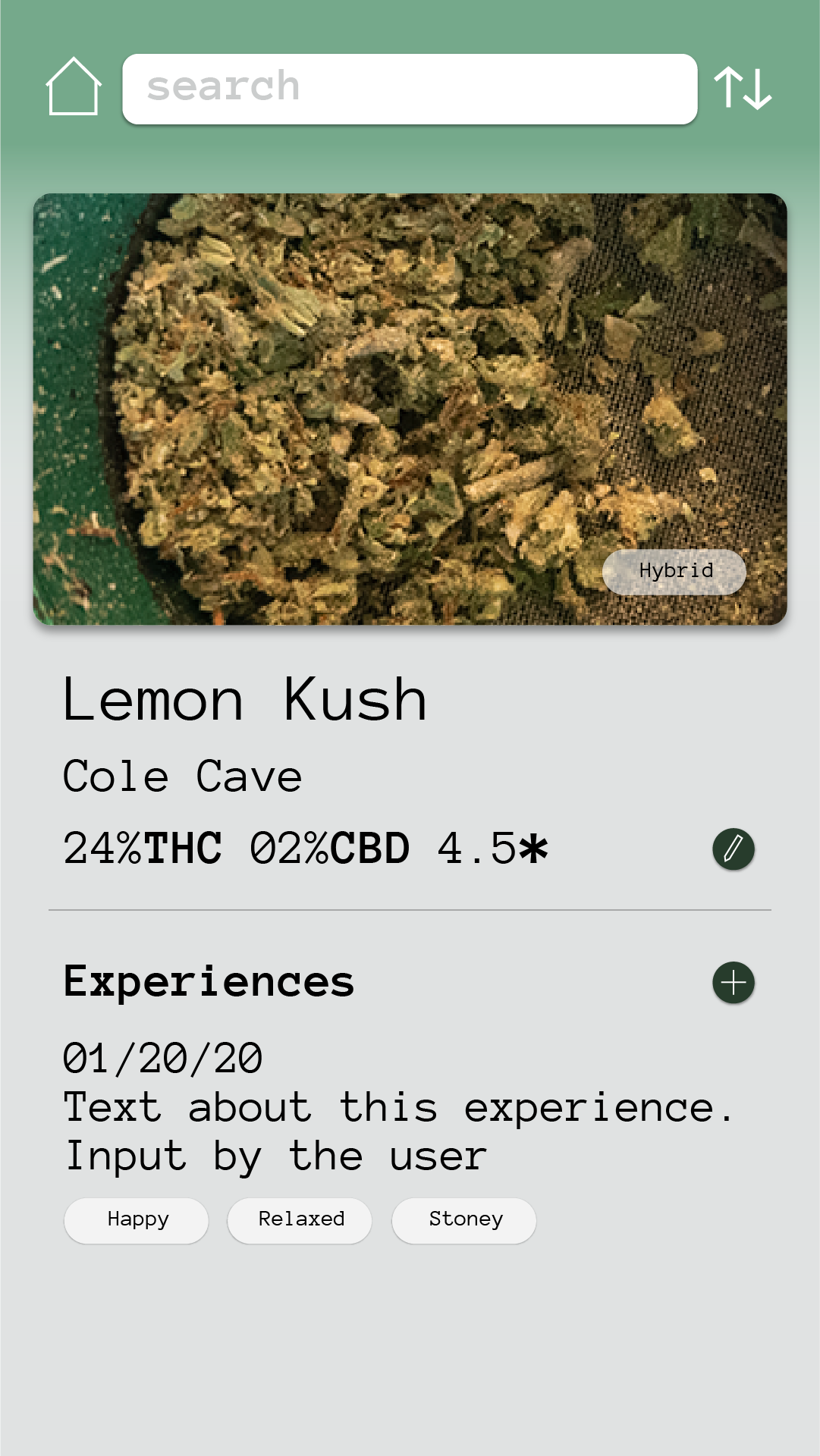Tap the Hybrid chip
This screenshot has width=820, height=1456.
(x=674, y=571)
